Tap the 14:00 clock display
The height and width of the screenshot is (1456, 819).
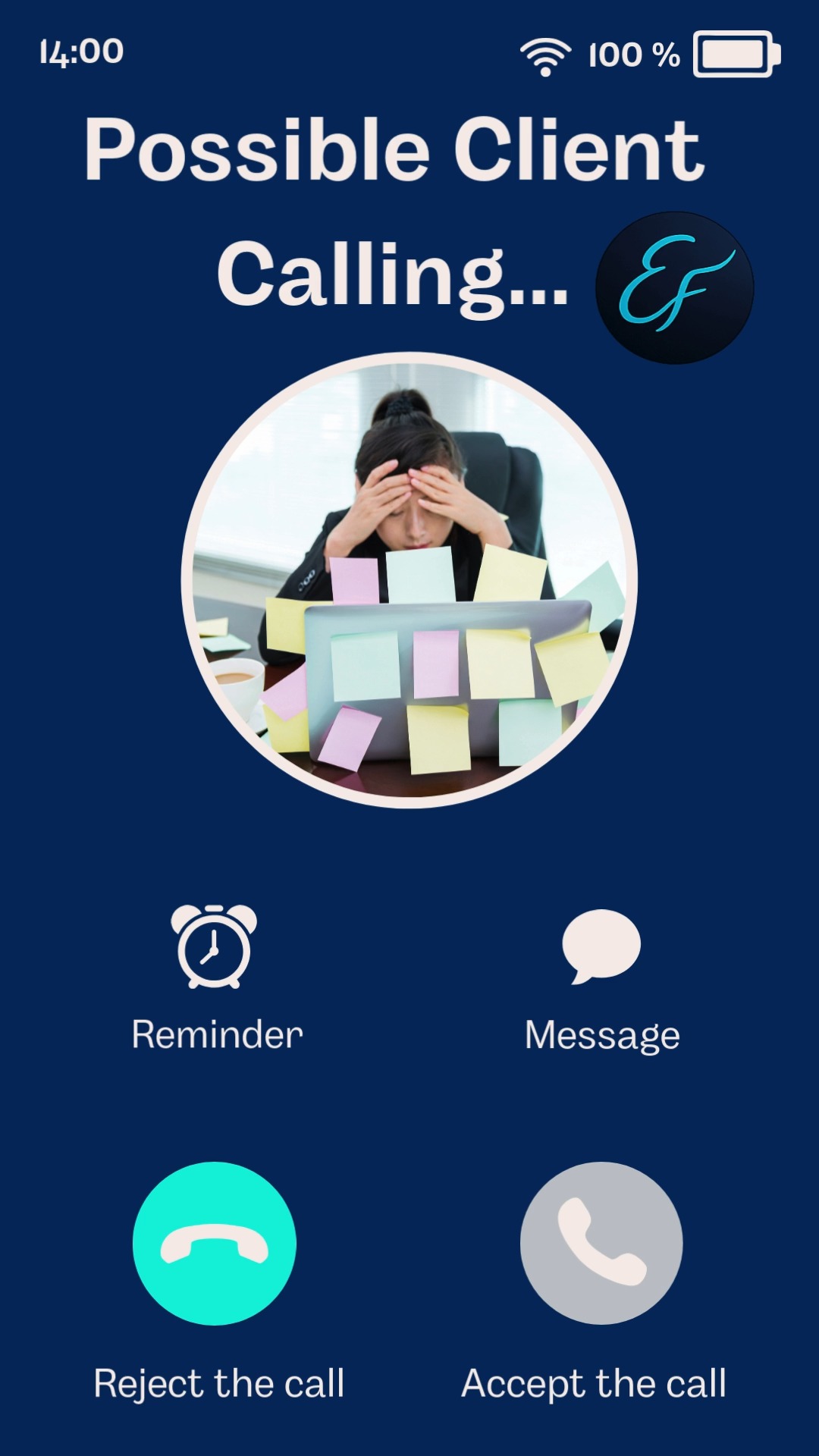pos(80,52)
